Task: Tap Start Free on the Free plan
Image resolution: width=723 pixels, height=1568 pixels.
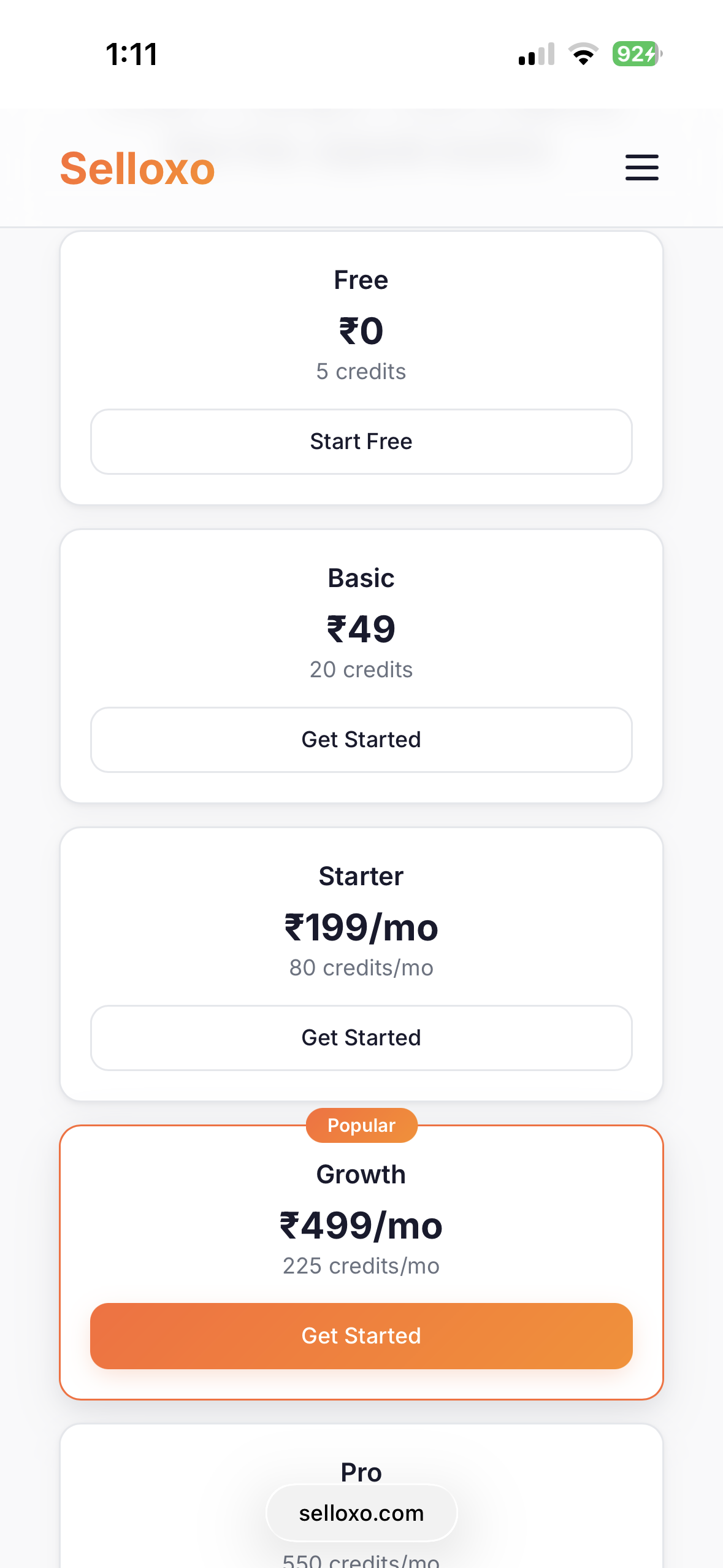Action: 361,442
